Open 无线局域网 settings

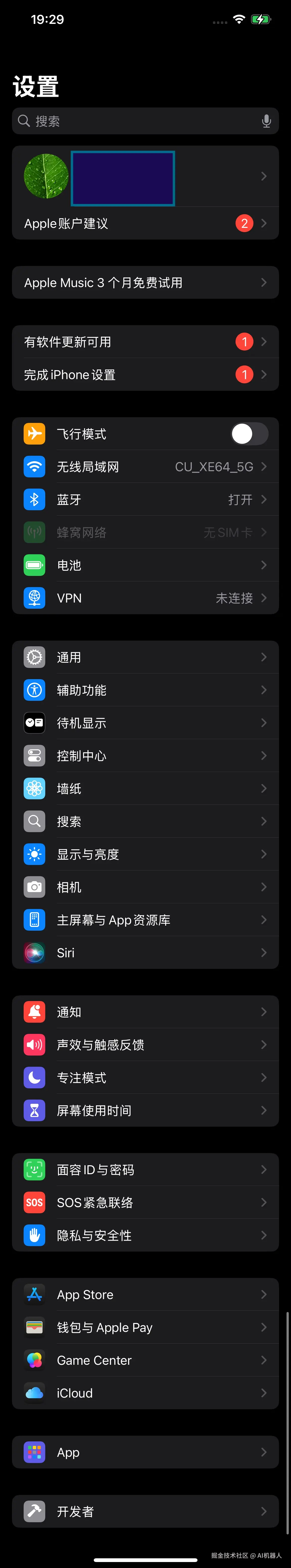[x=145, y=467]
